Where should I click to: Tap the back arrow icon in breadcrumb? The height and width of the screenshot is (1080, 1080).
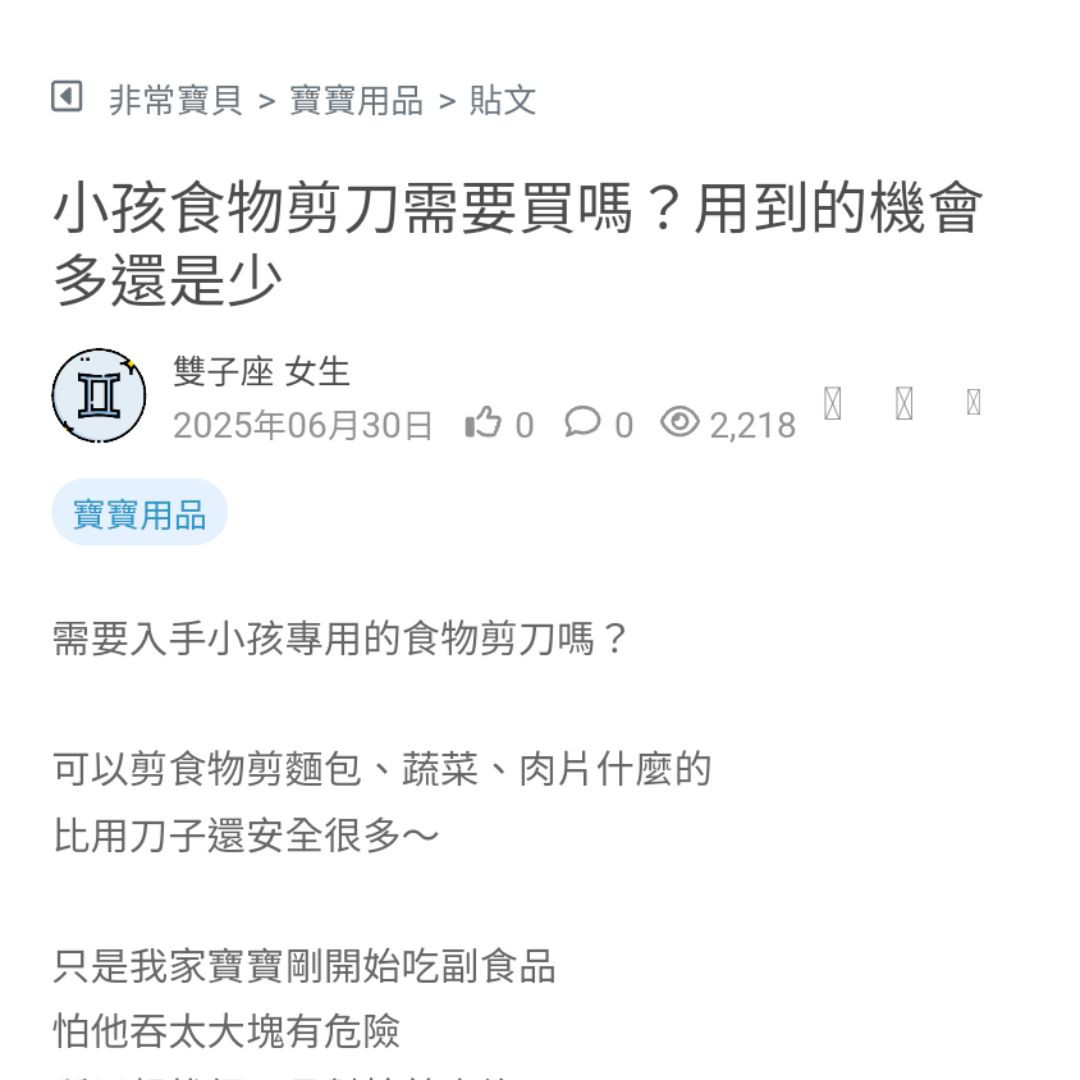point(66,97)
